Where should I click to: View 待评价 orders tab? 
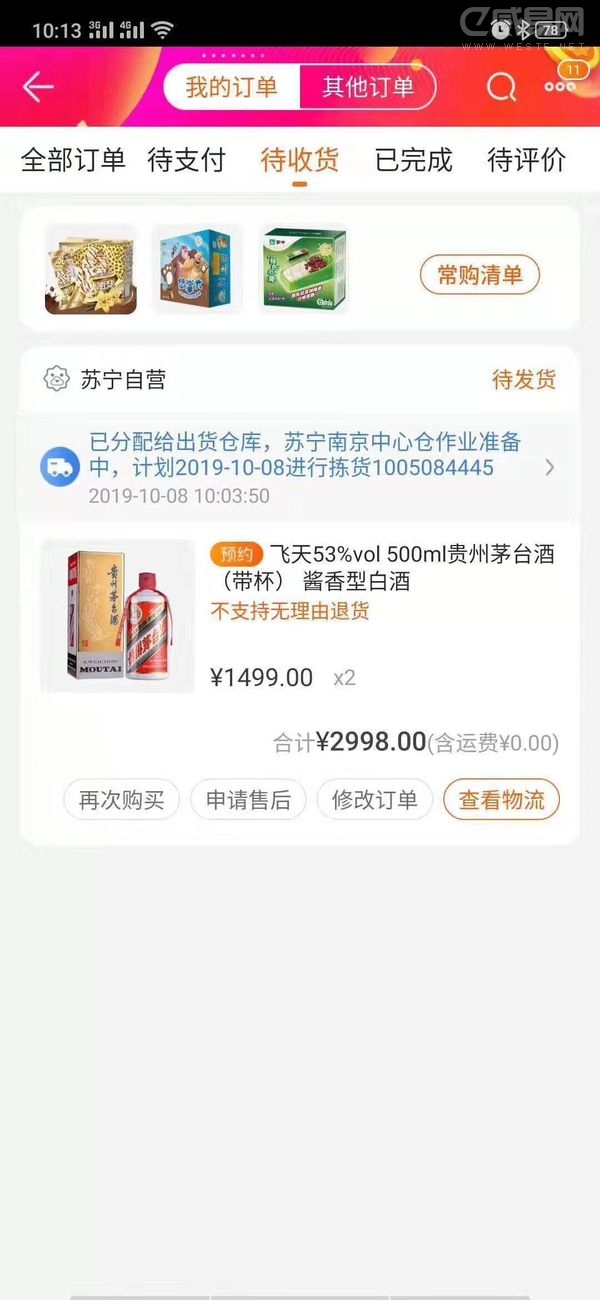pyautogui.click(x=527, y=160)
